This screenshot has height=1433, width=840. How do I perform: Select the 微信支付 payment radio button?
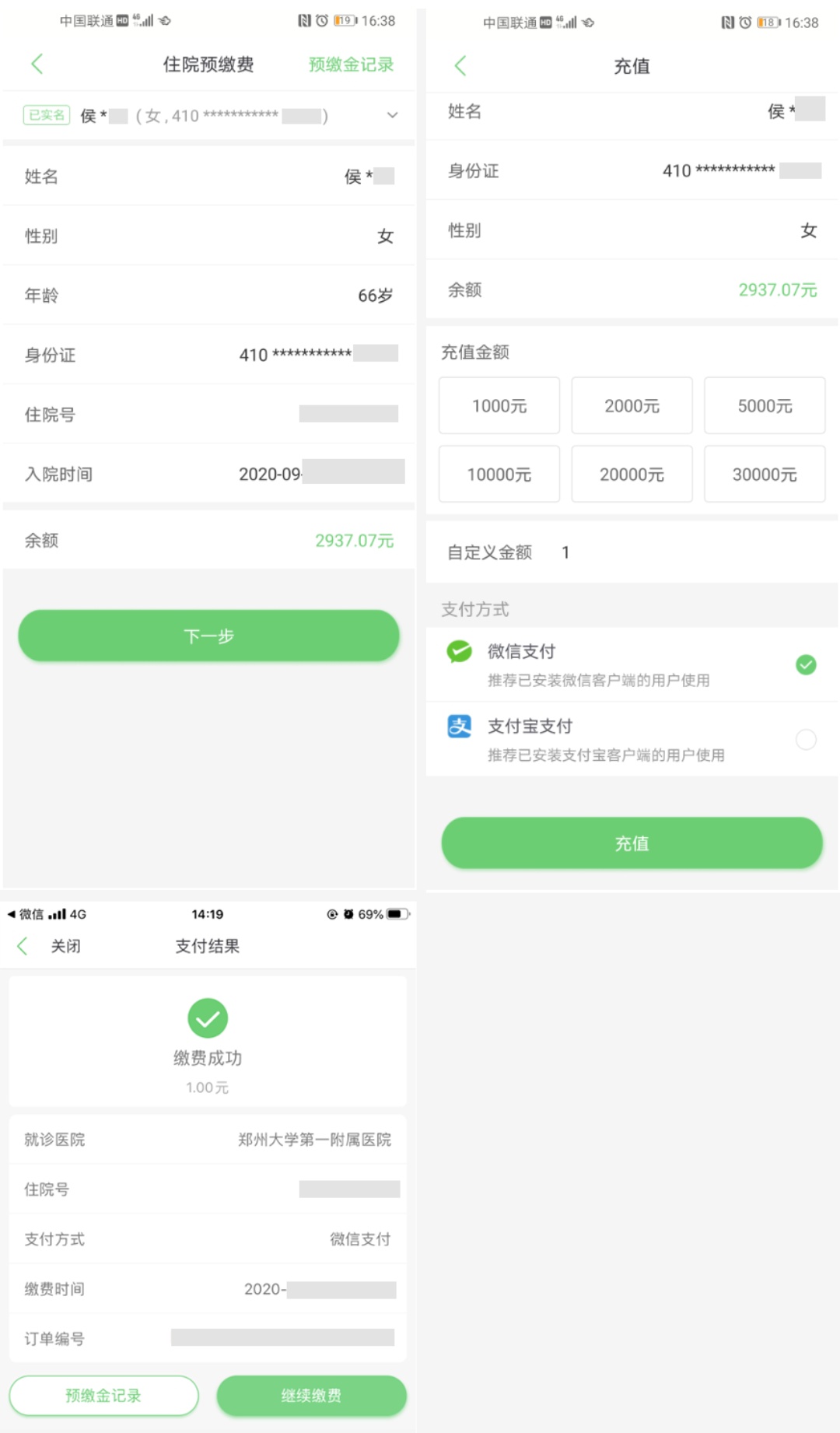pyautogui.click(x=806, y=665)
